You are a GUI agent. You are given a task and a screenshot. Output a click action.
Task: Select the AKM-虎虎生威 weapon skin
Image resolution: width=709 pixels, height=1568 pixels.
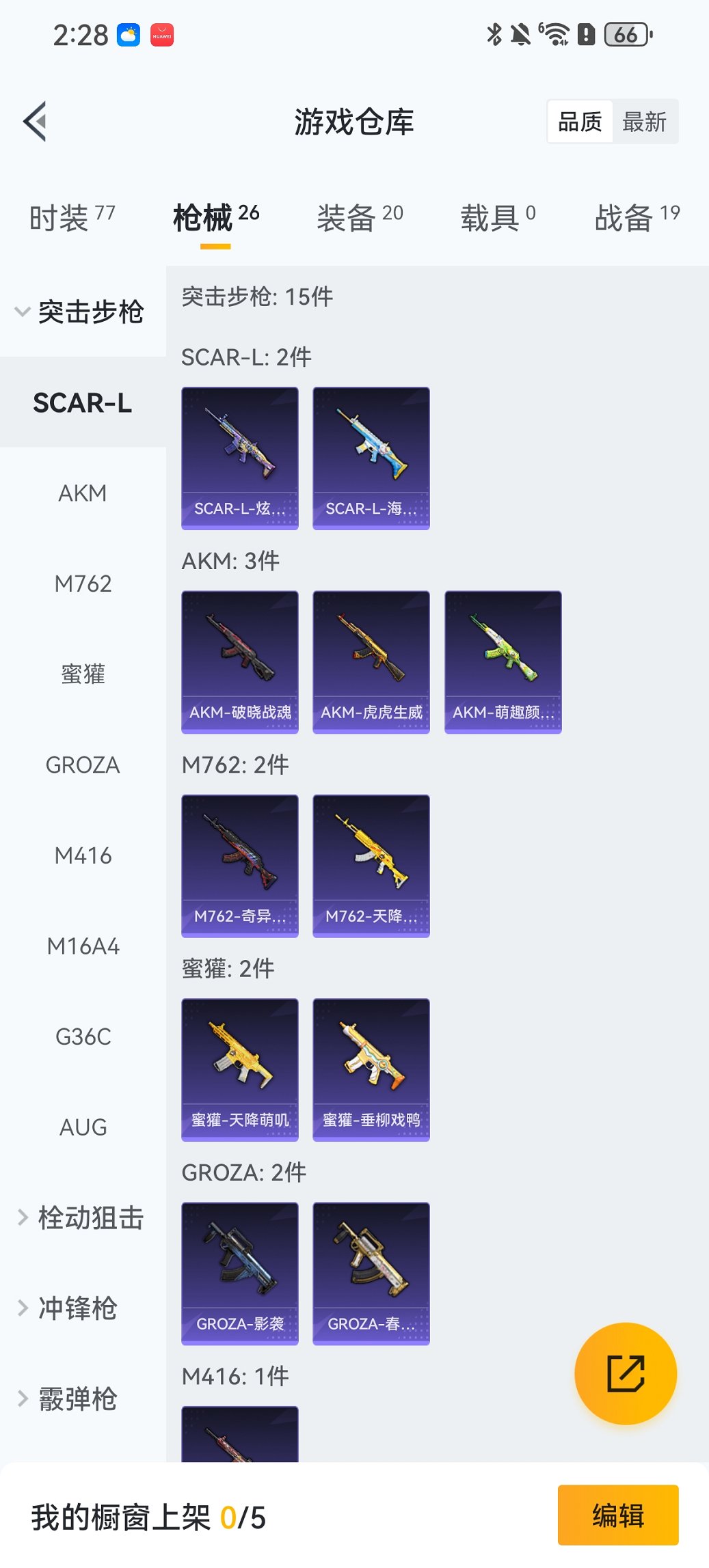pos(371,661)
